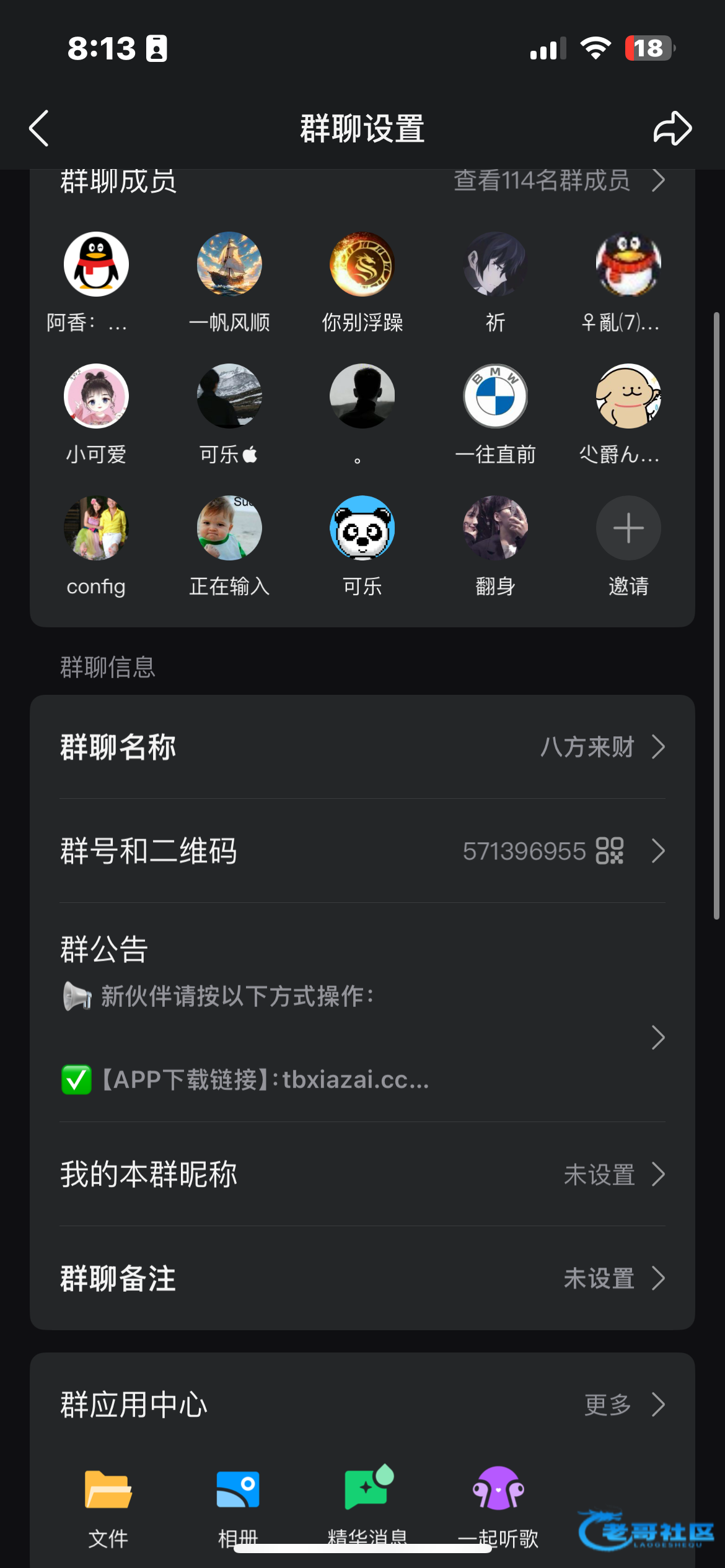Open member config's profile
The width and height of the screenshot is (725, 1568).
(96, 528)
